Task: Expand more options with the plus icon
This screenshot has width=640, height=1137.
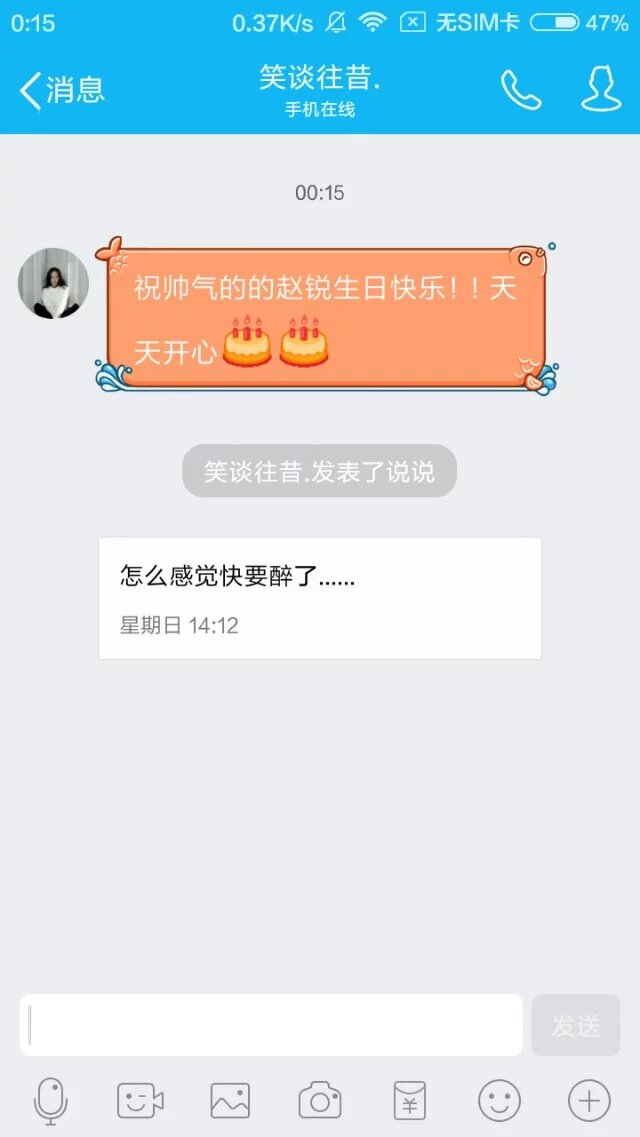Action: 589,1101
